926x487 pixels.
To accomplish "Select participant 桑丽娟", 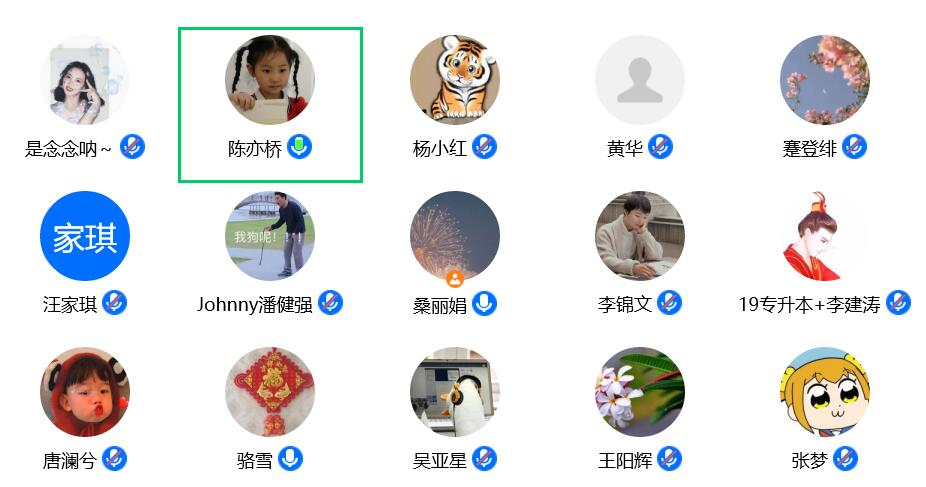I will click(x=455, y=237).
